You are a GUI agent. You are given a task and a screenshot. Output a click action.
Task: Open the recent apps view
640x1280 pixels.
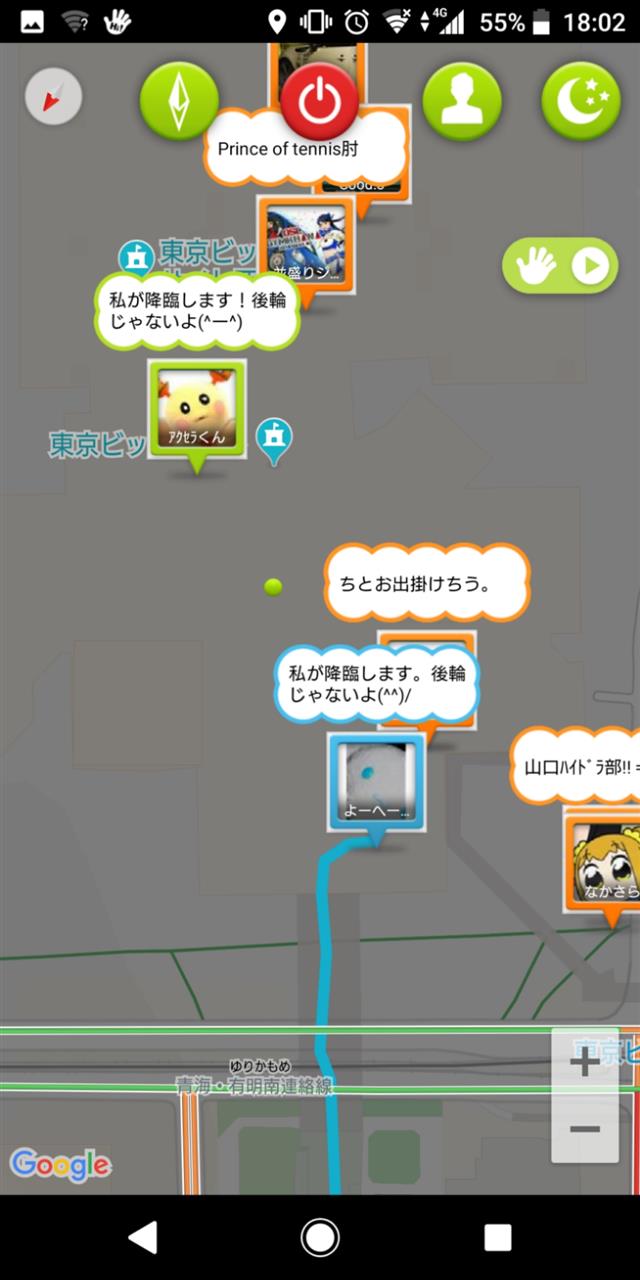(x=497, y=1238)
